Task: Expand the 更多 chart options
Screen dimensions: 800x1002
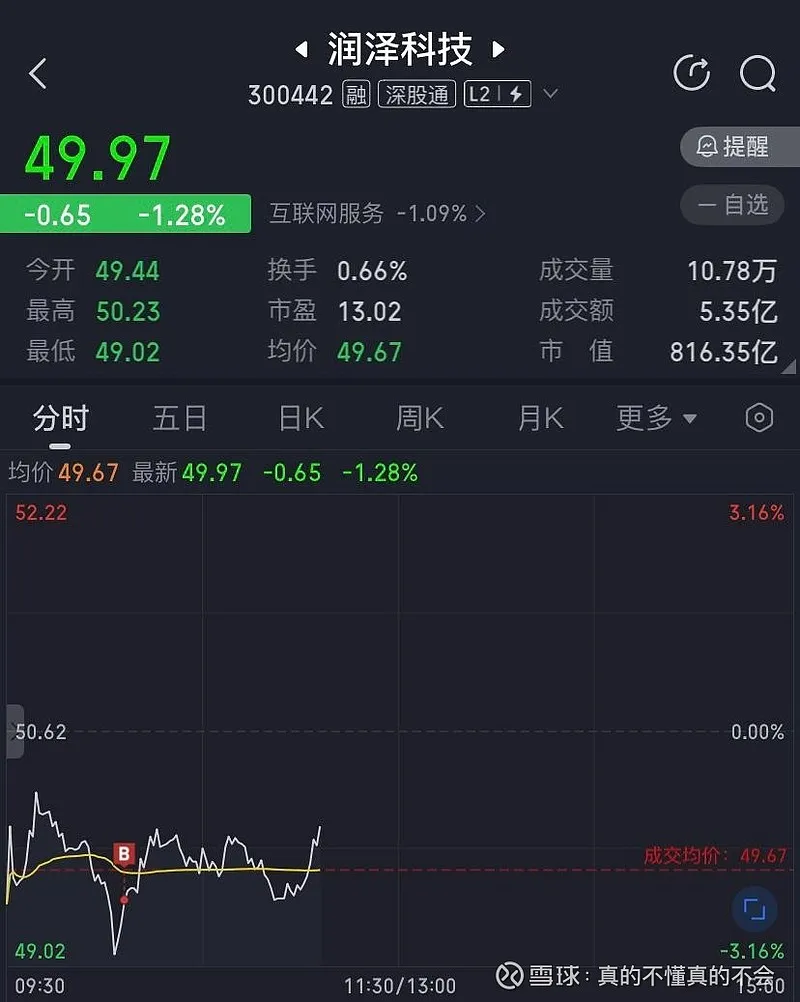Action: point(656,418)
